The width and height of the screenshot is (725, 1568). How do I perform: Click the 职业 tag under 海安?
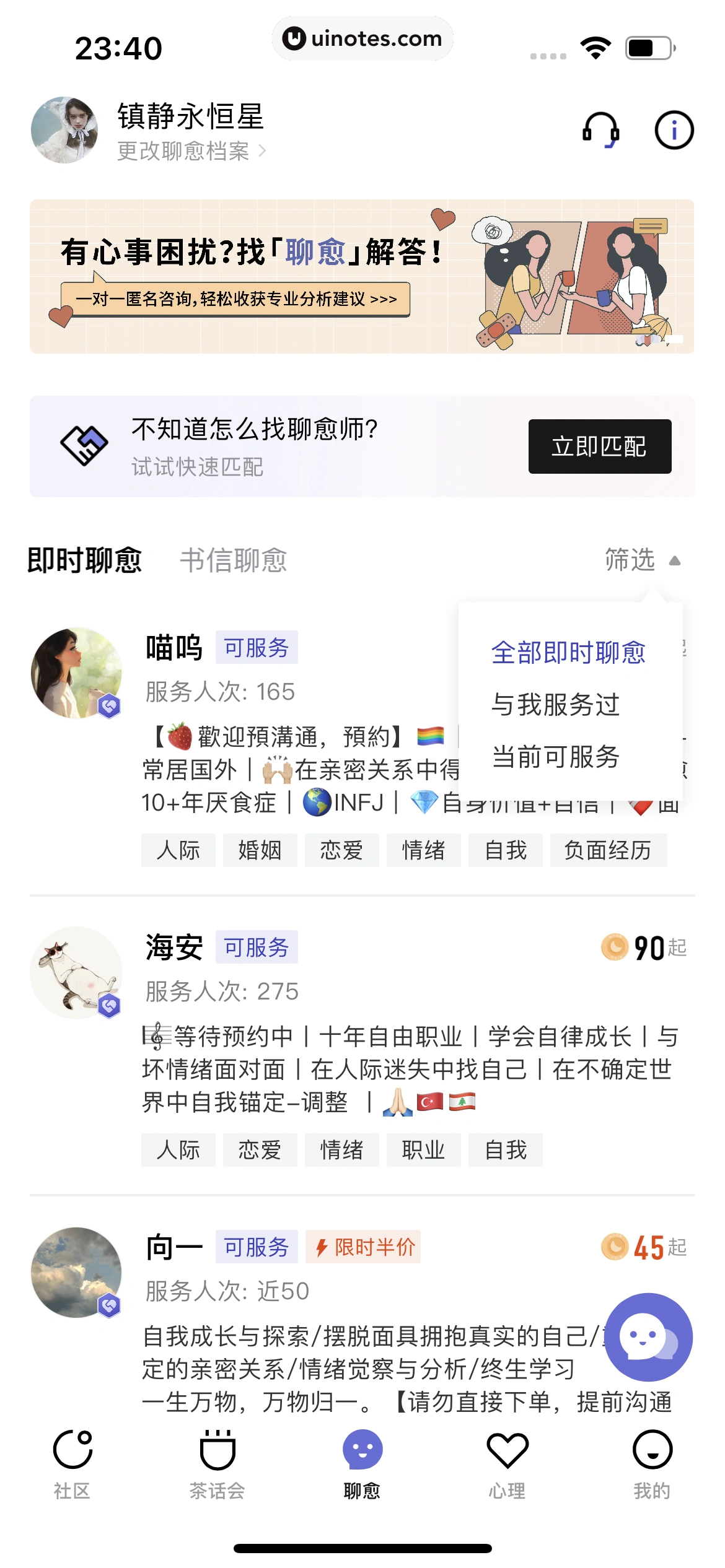point(423,1150)
